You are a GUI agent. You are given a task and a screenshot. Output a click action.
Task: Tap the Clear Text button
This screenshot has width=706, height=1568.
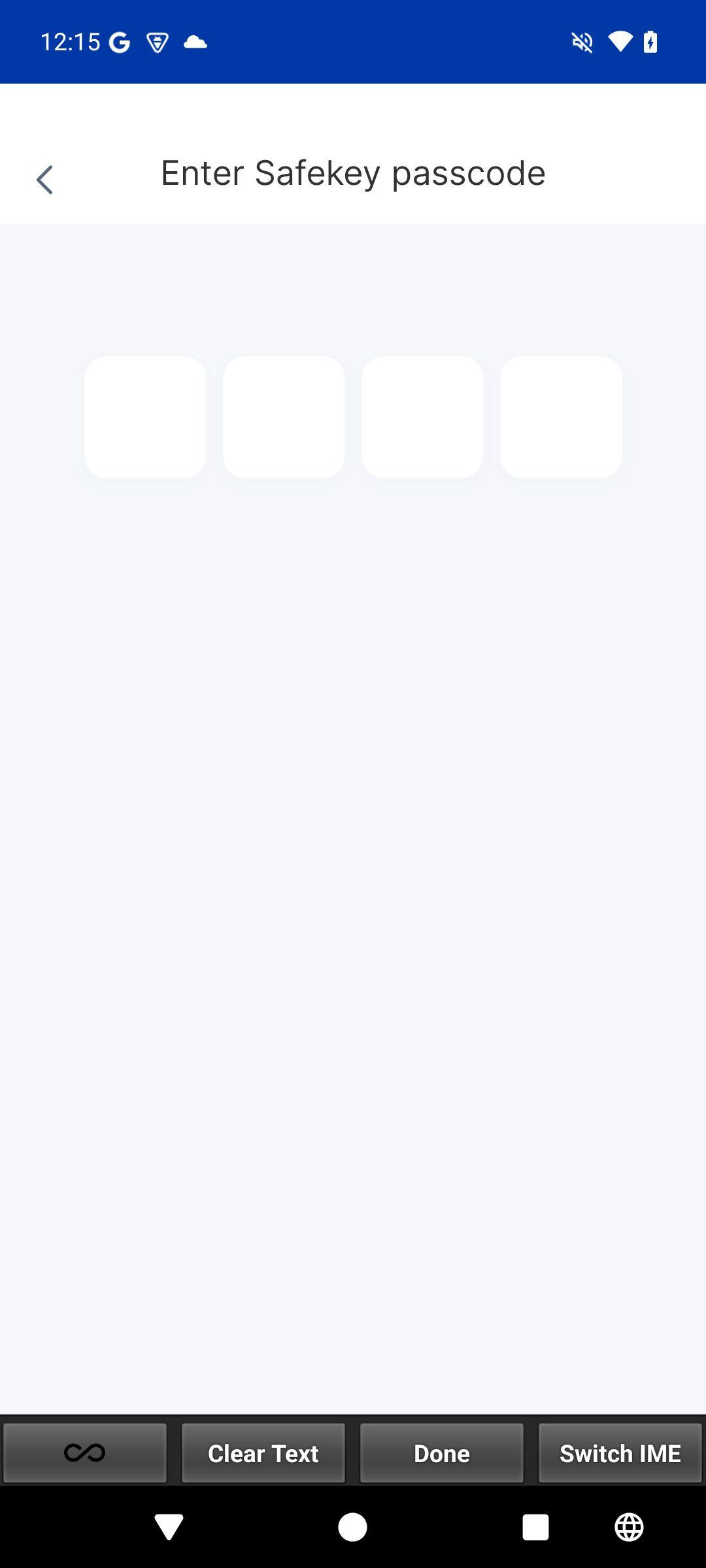click(x=263, y=1453)
